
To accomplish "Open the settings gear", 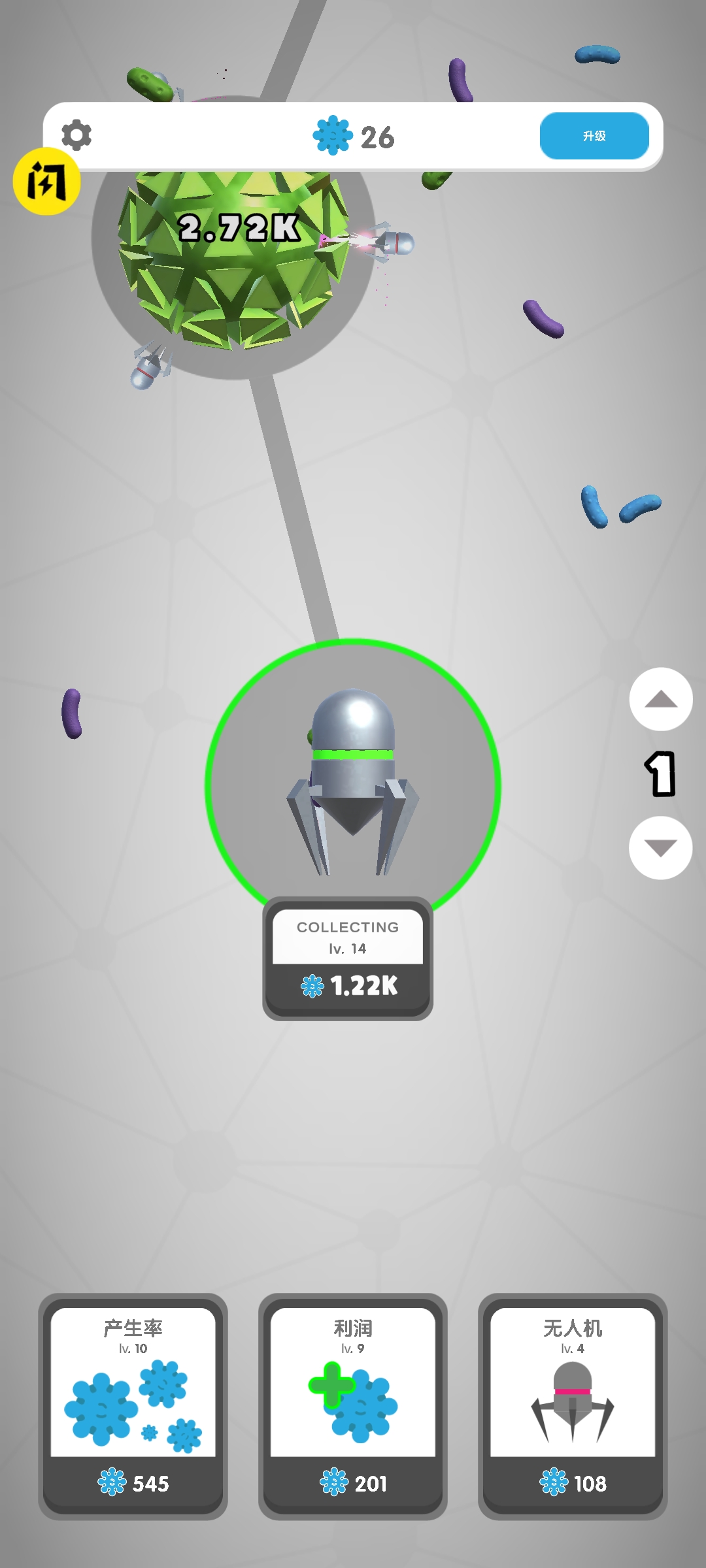I will [x=76, y=135].
